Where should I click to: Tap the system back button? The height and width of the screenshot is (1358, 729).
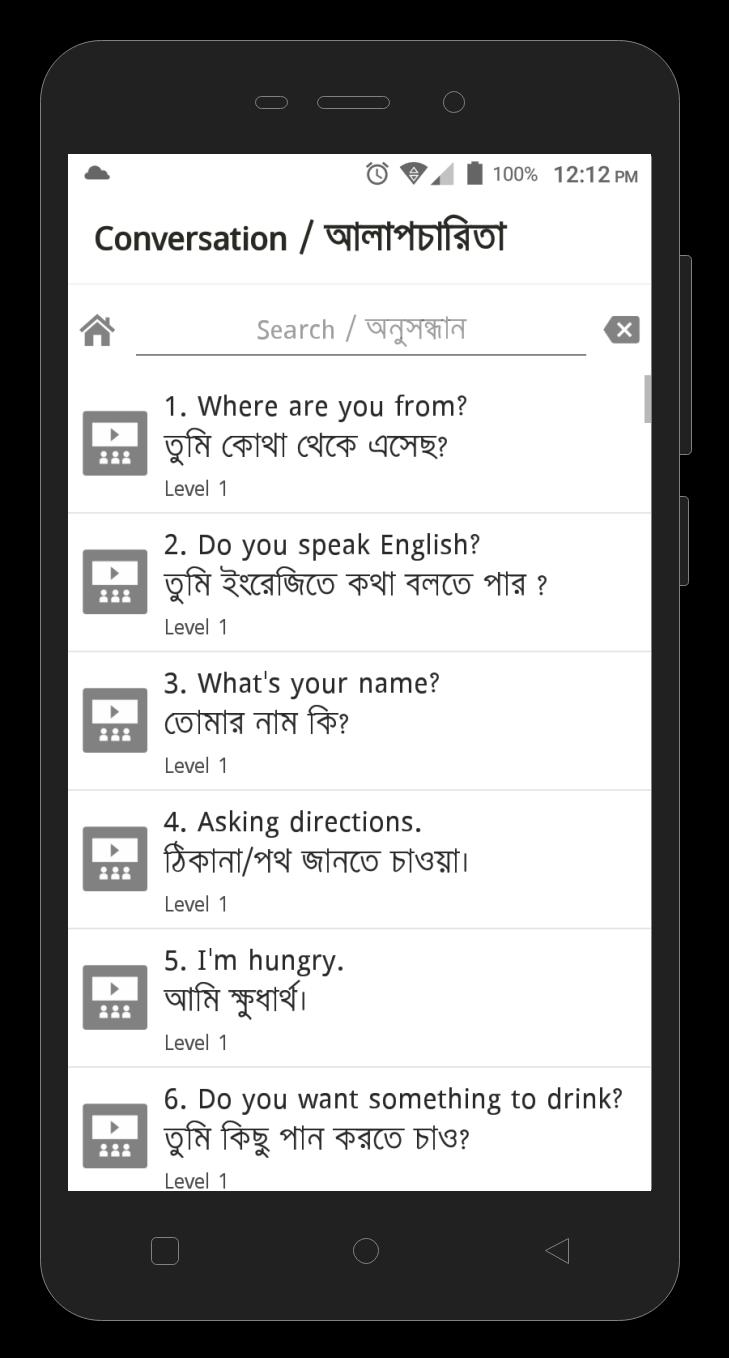tap(557, 1250)
